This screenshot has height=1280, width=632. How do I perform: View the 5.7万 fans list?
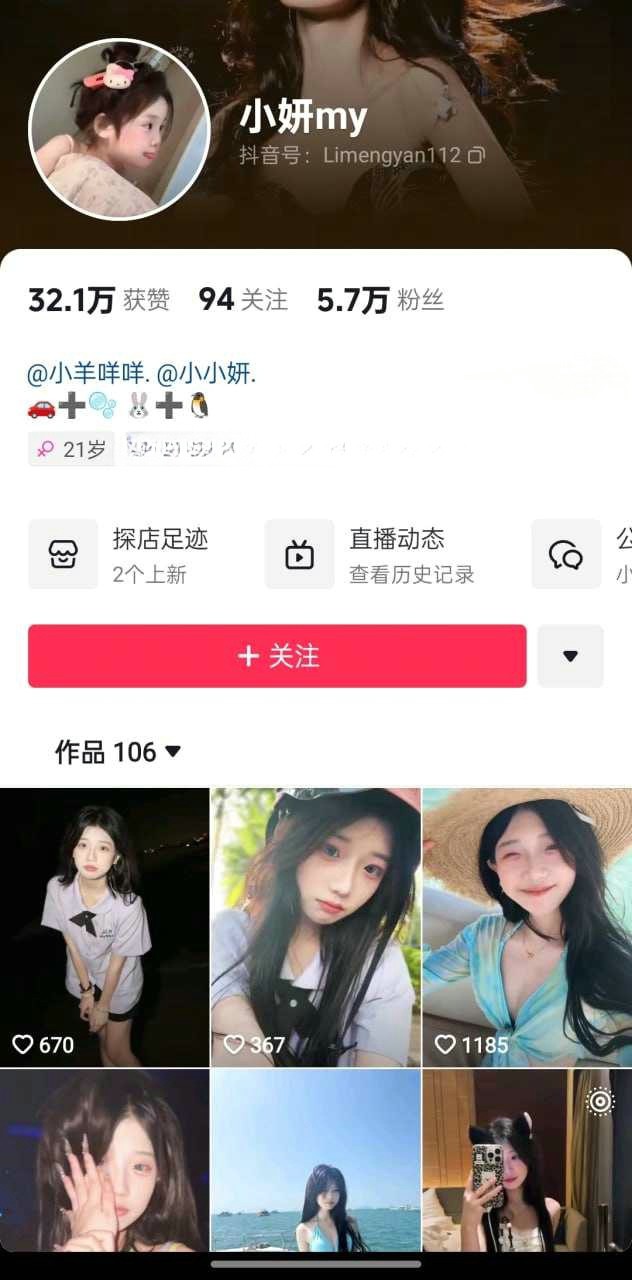click(x=379, y=299)
